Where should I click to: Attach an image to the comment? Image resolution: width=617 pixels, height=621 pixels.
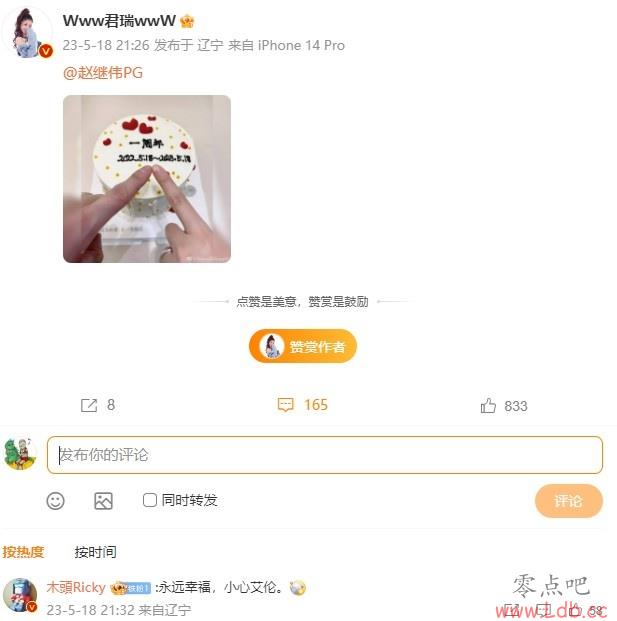click(x=103, y=500)
